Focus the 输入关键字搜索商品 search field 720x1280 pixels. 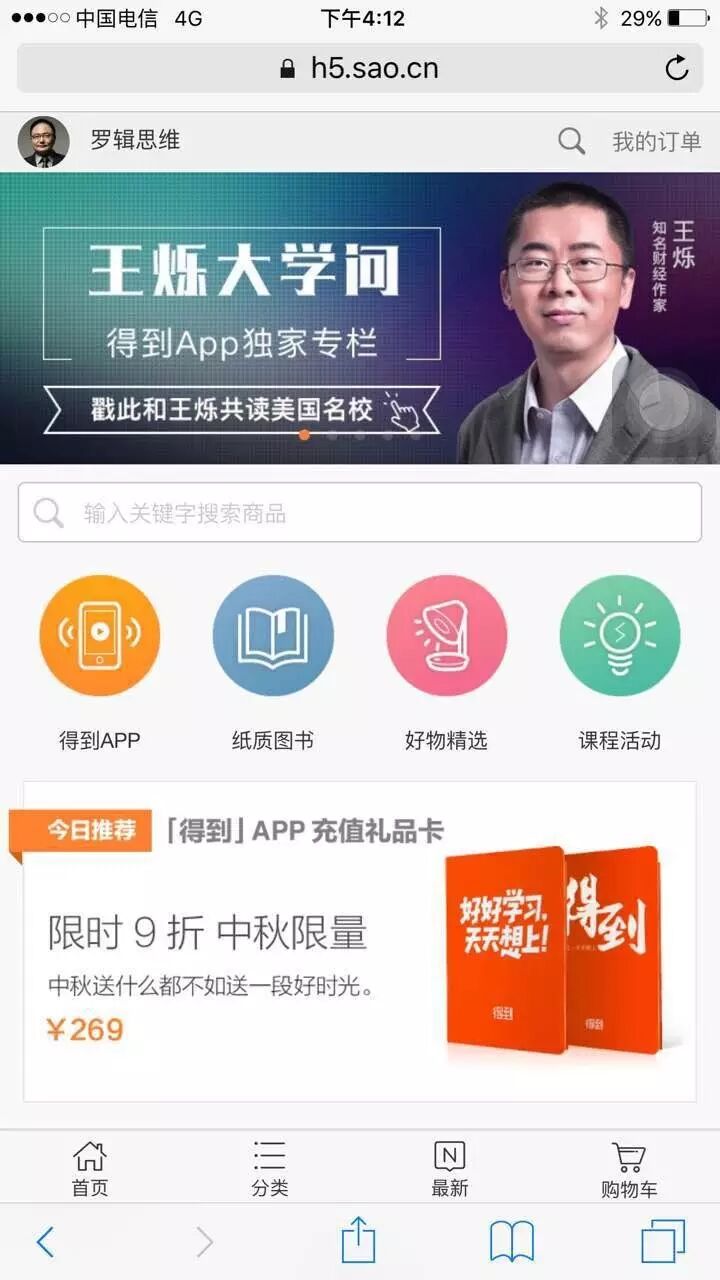tap(360, 513)
